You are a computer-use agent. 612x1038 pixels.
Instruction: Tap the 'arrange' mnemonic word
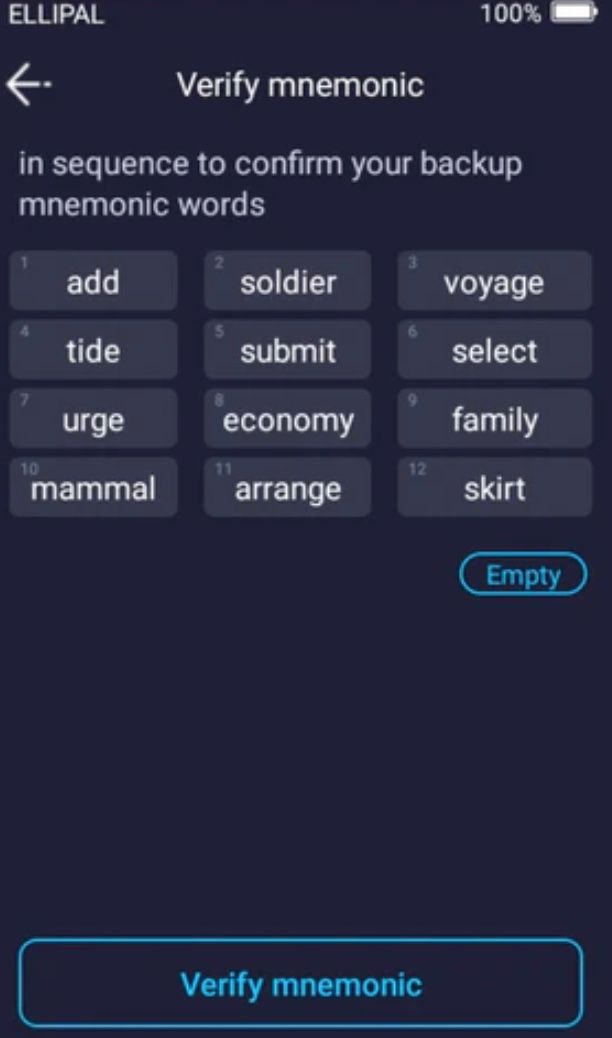click(288, 489)
